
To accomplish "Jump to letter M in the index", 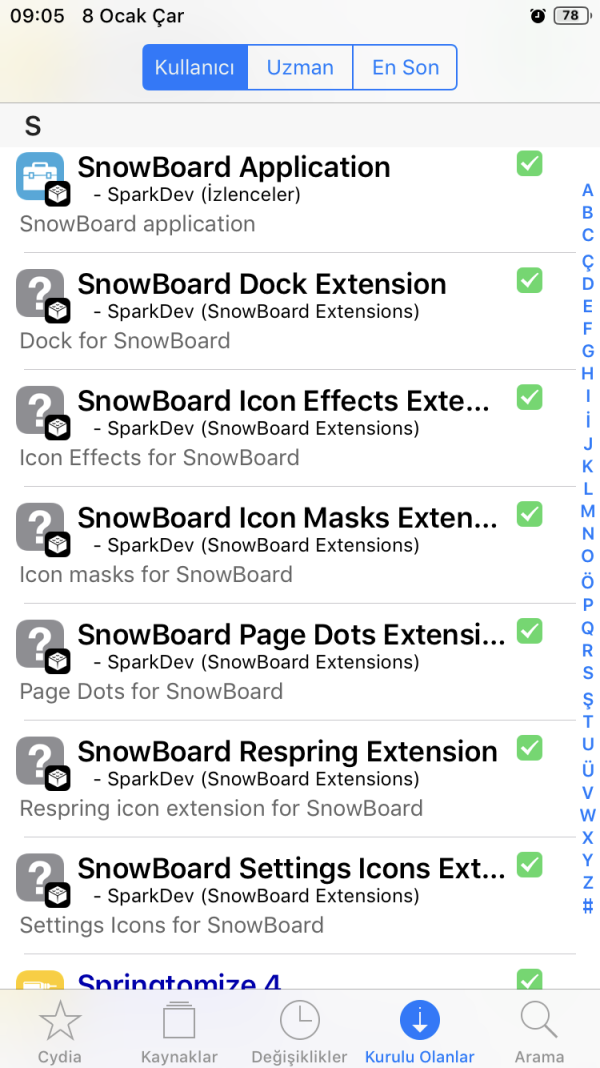I will (588, 511).
